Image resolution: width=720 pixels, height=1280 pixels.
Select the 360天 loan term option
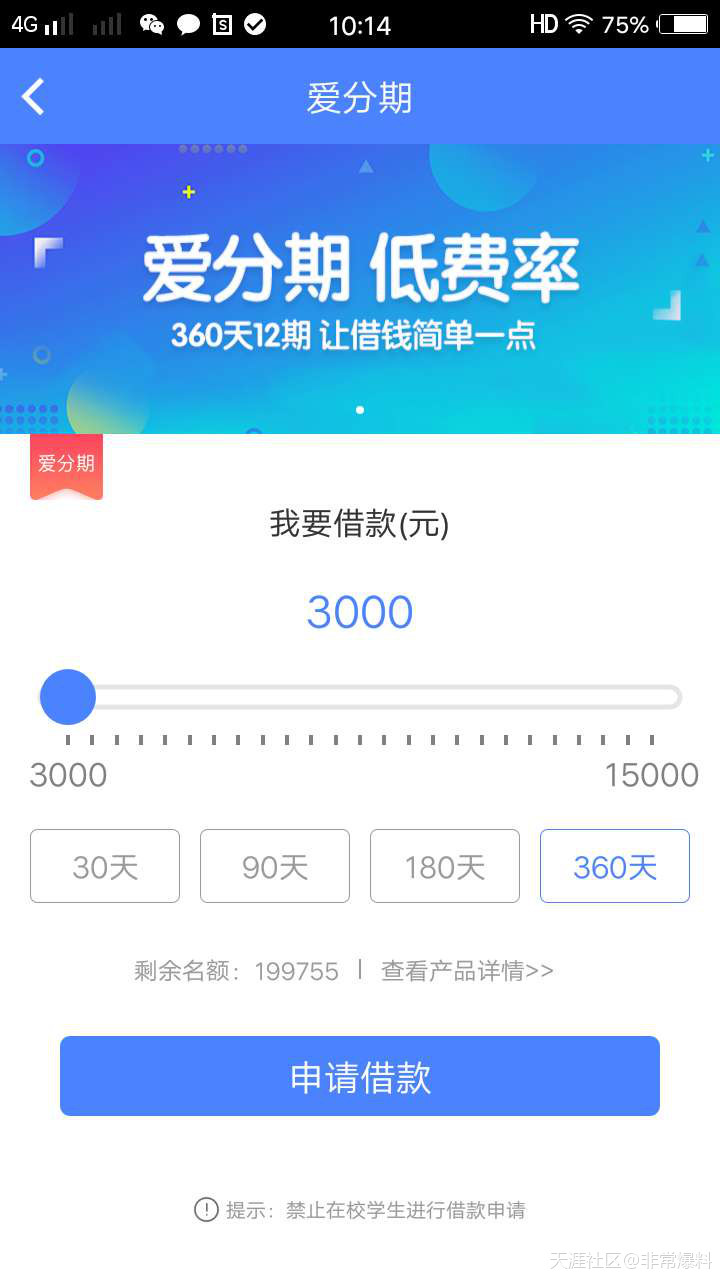pos(614,866)
